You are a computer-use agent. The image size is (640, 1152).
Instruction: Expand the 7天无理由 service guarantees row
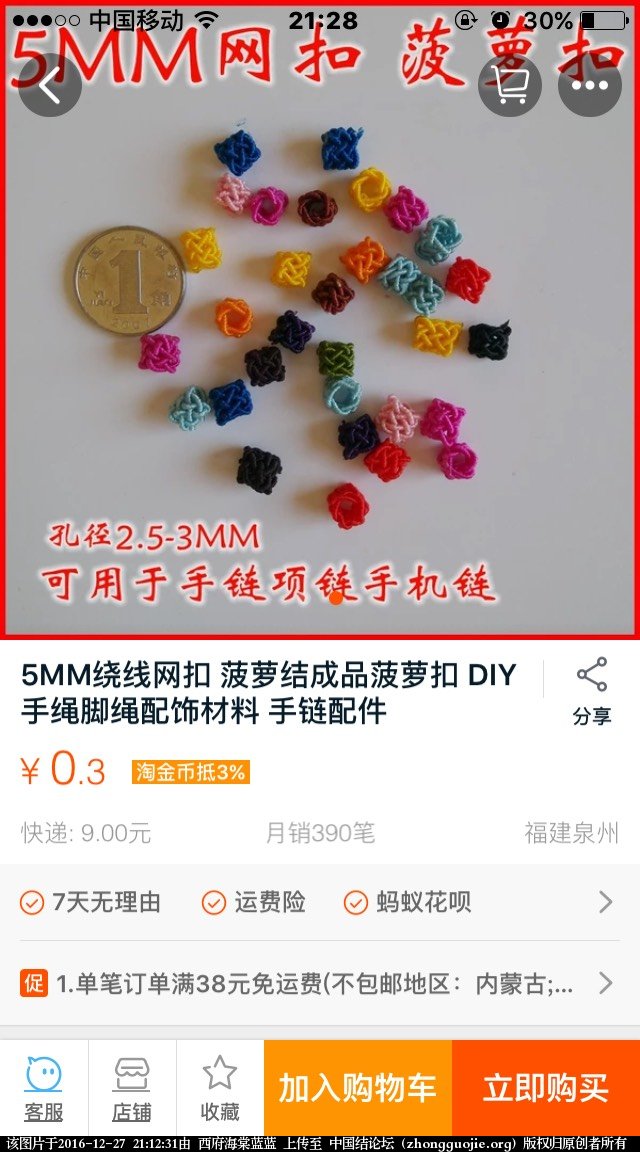[x=320, y=903]
